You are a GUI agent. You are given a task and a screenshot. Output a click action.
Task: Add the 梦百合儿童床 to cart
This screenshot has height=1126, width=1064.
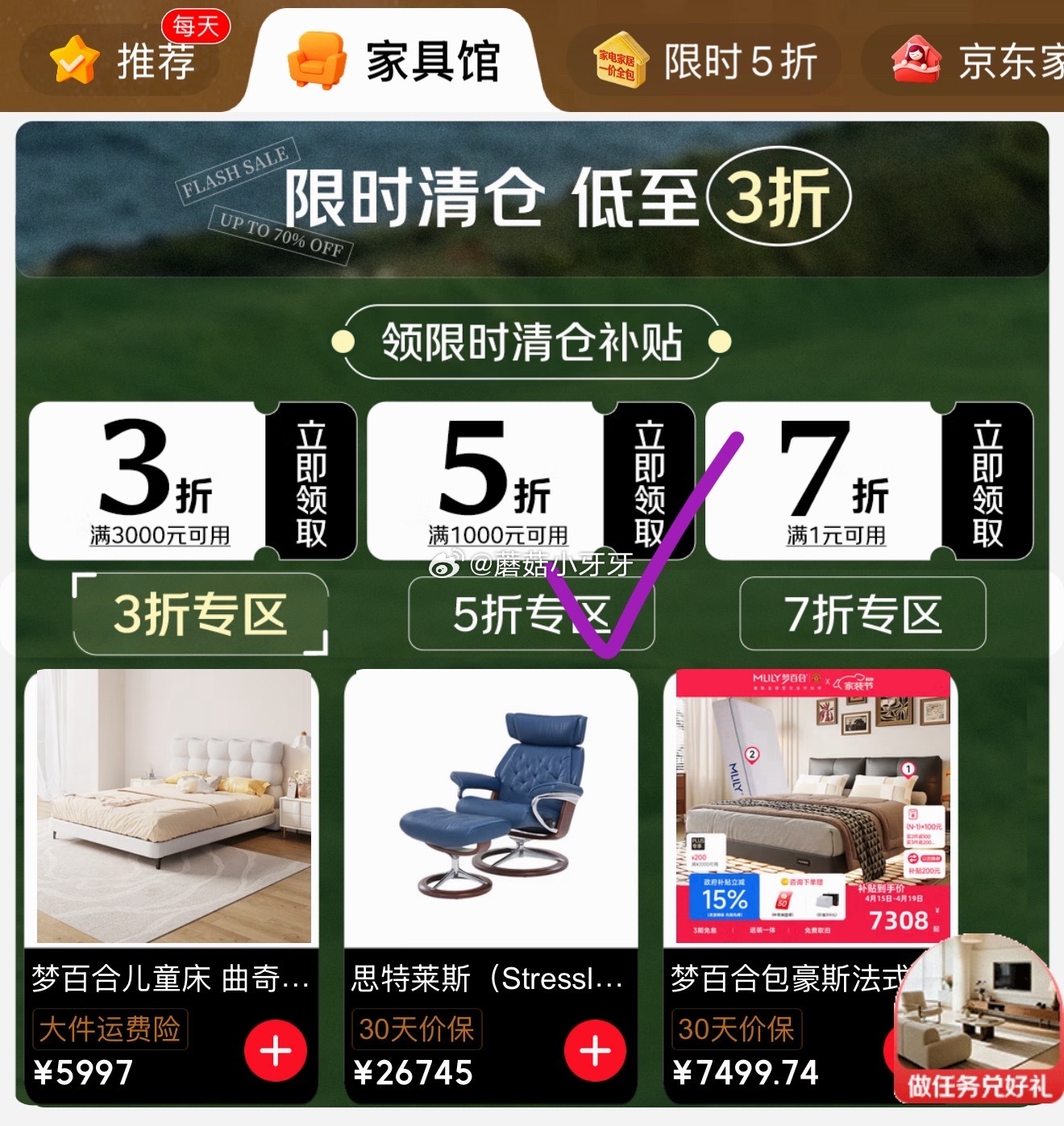click(x=276, y=1051)
